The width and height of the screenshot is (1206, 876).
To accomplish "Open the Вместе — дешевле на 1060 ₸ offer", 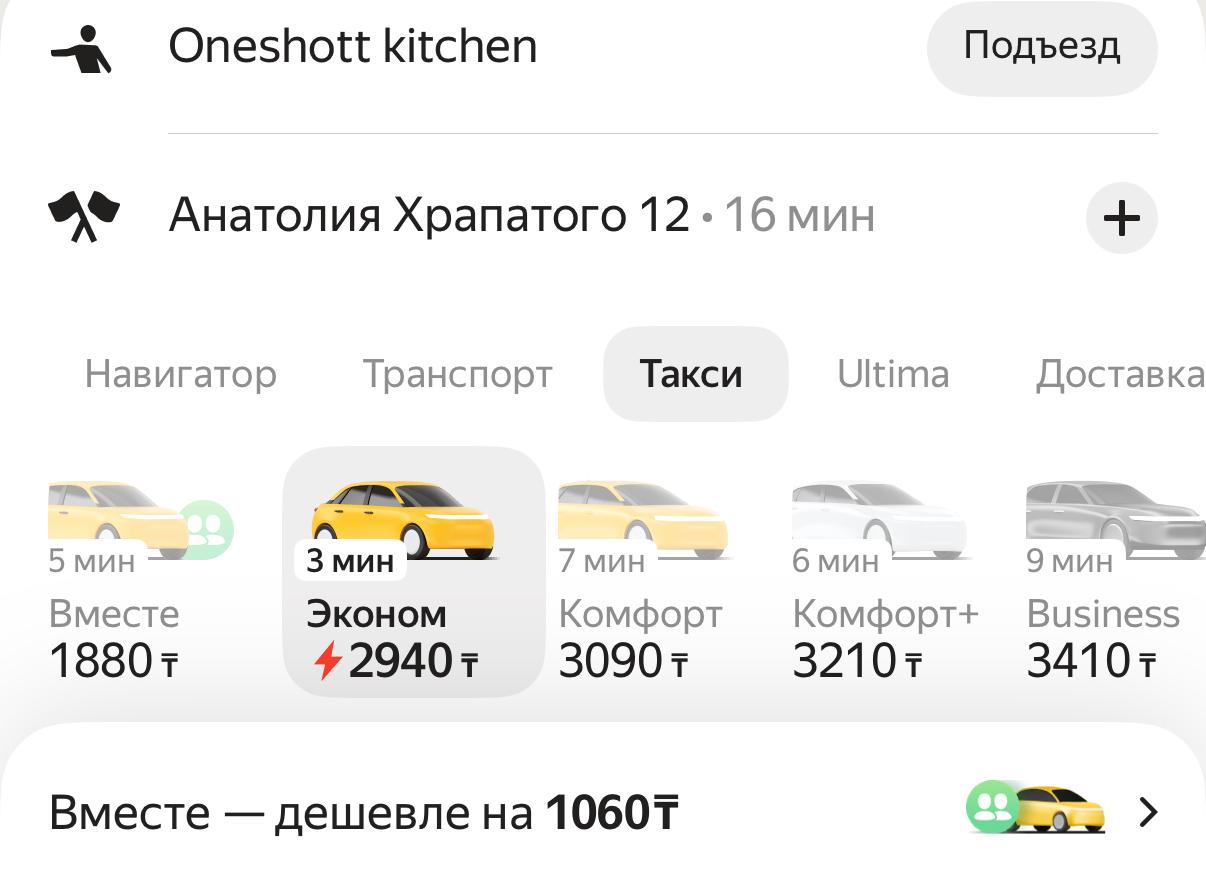I will pyautogui.click(x=602, y=811).
